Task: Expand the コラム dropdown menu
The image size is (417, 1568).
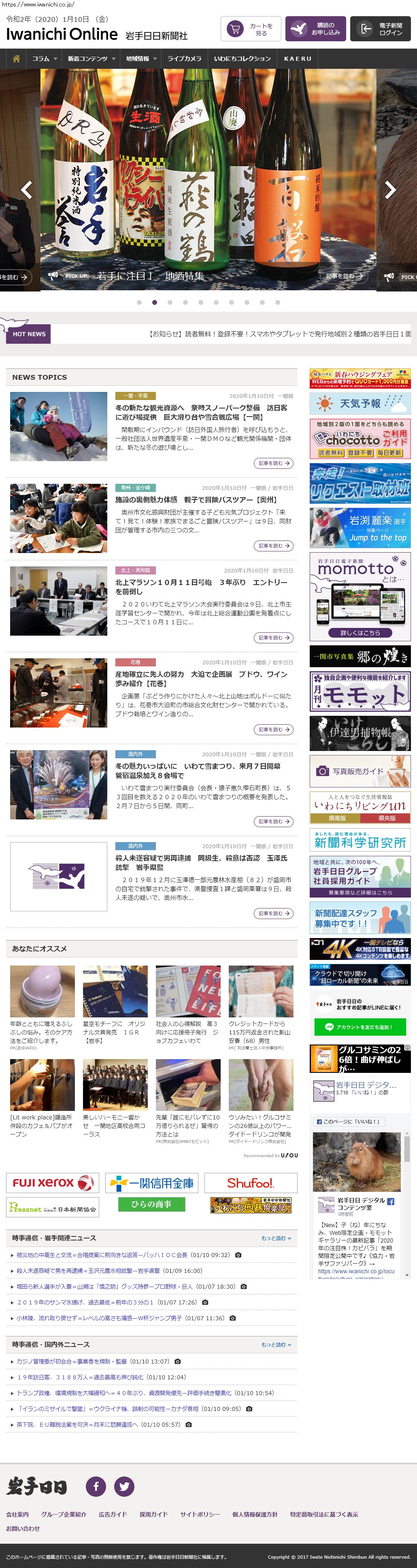Action: tap(45, 58)
